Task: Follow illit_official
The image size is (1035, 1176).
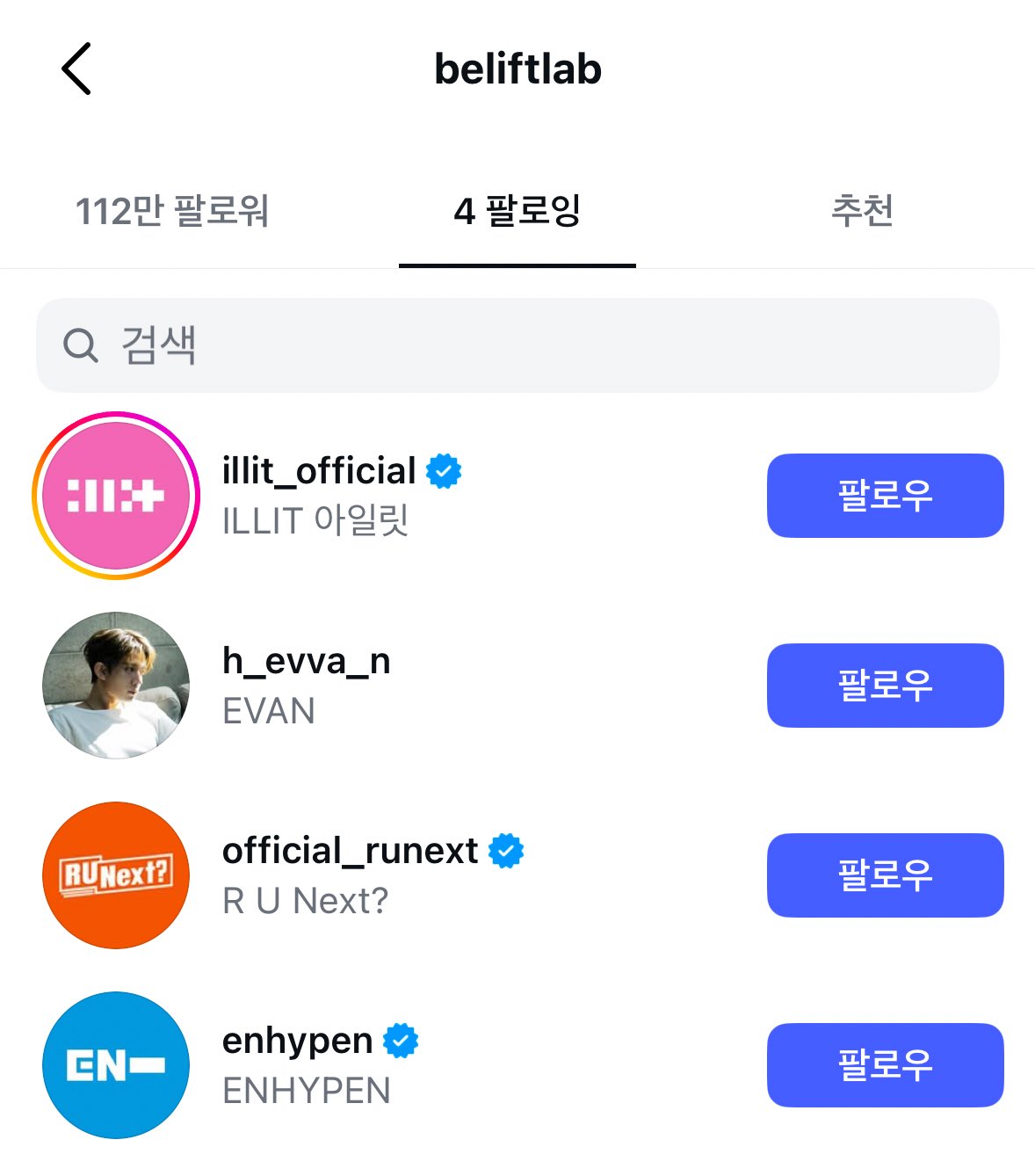Action: (x=885, y=496)
